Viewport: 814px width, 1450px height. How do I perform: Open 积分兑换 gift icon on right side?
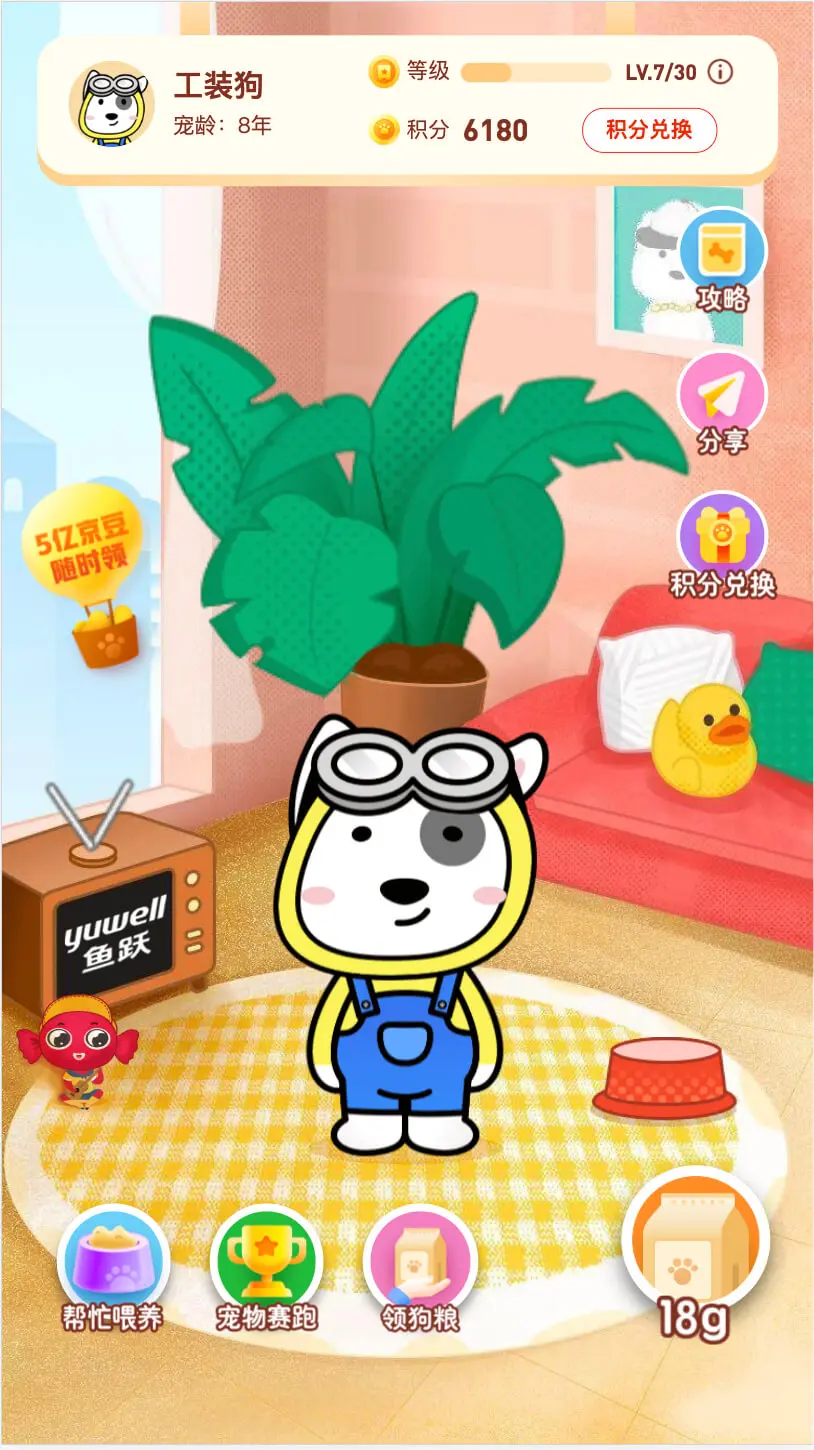pyautogui.click(x=722, y=543)
